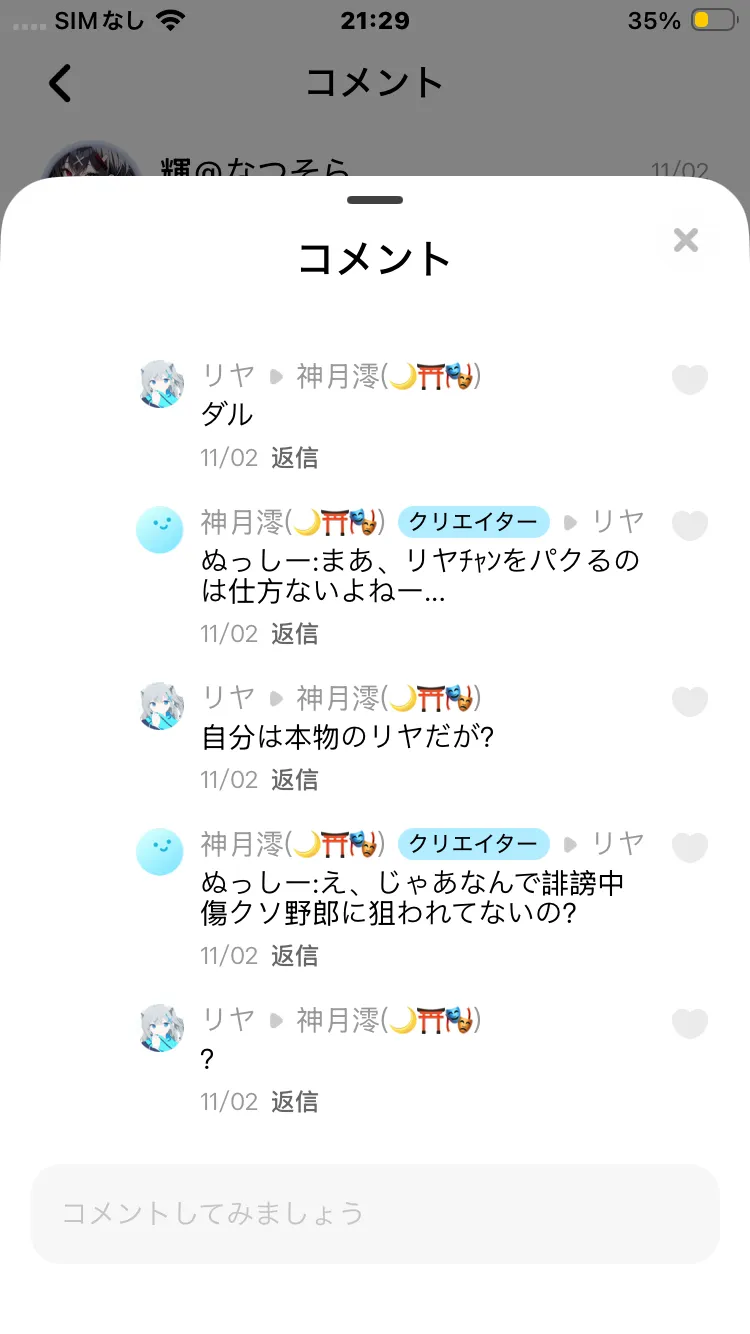Reply to リヤ's ? comment

294,1102
